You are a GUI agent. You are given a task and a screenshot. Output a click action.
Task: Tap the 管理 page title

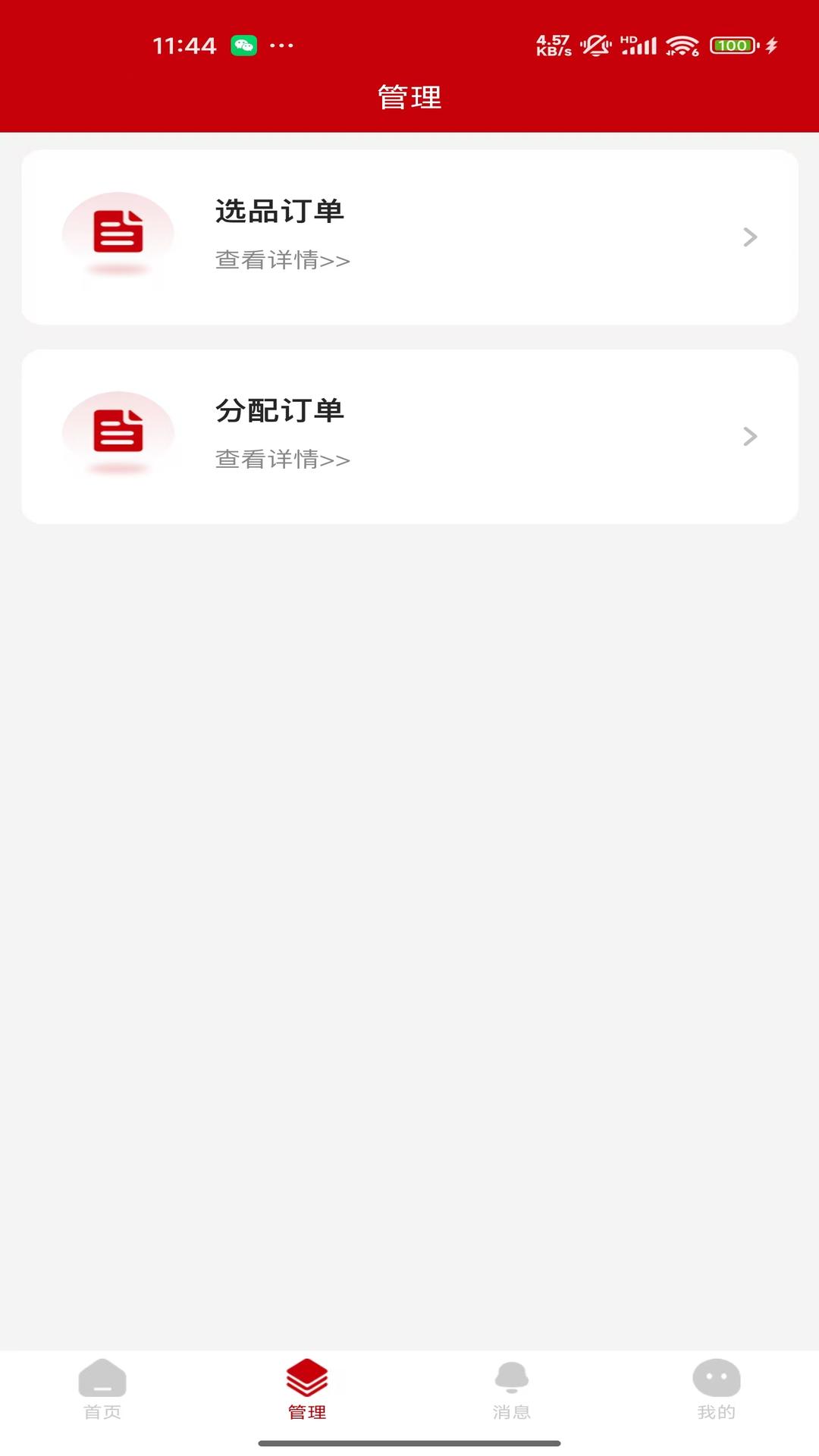click(409, 96)
